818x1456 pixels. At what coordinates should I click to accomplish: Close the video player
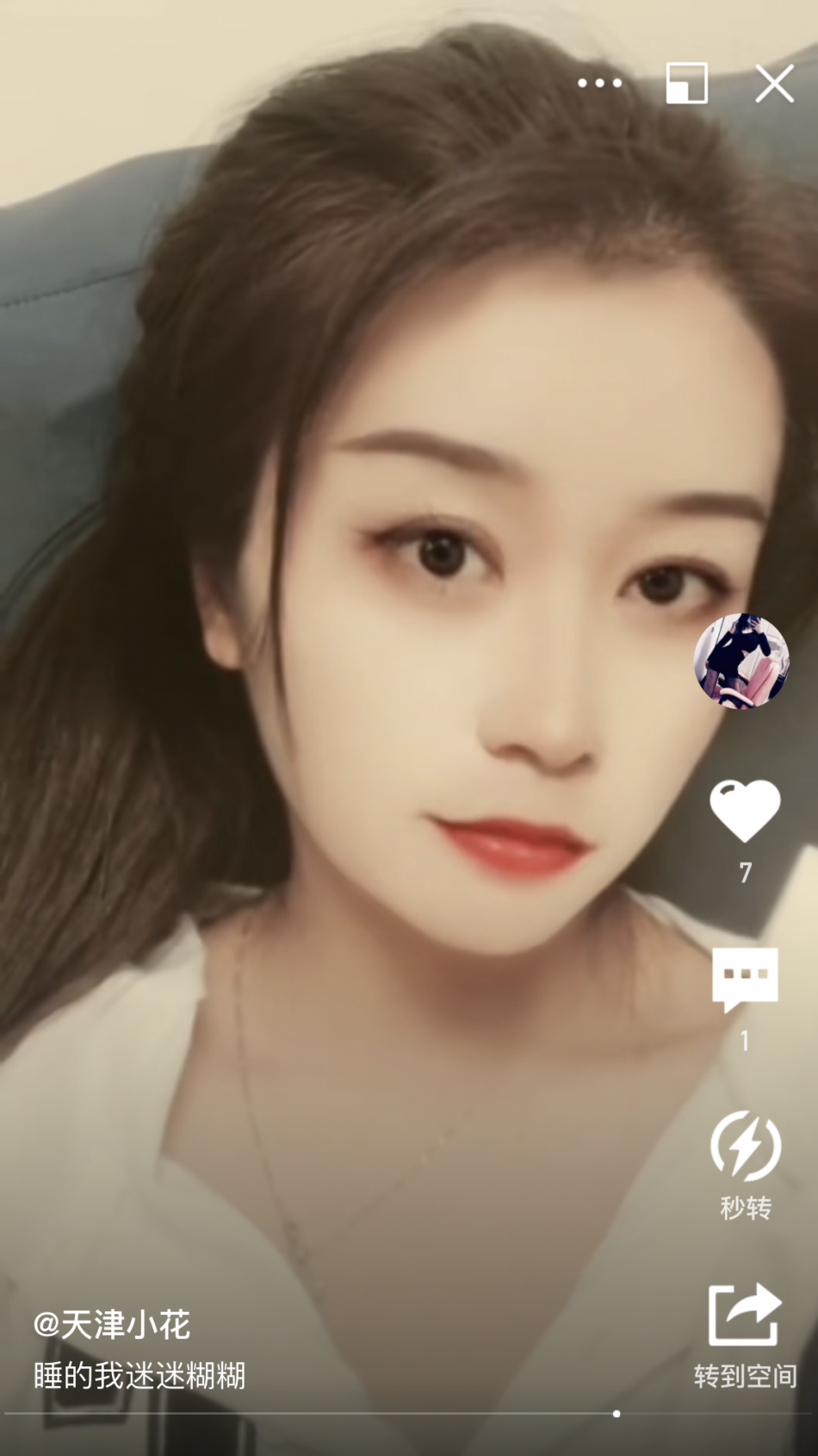[x=774, y=84]
